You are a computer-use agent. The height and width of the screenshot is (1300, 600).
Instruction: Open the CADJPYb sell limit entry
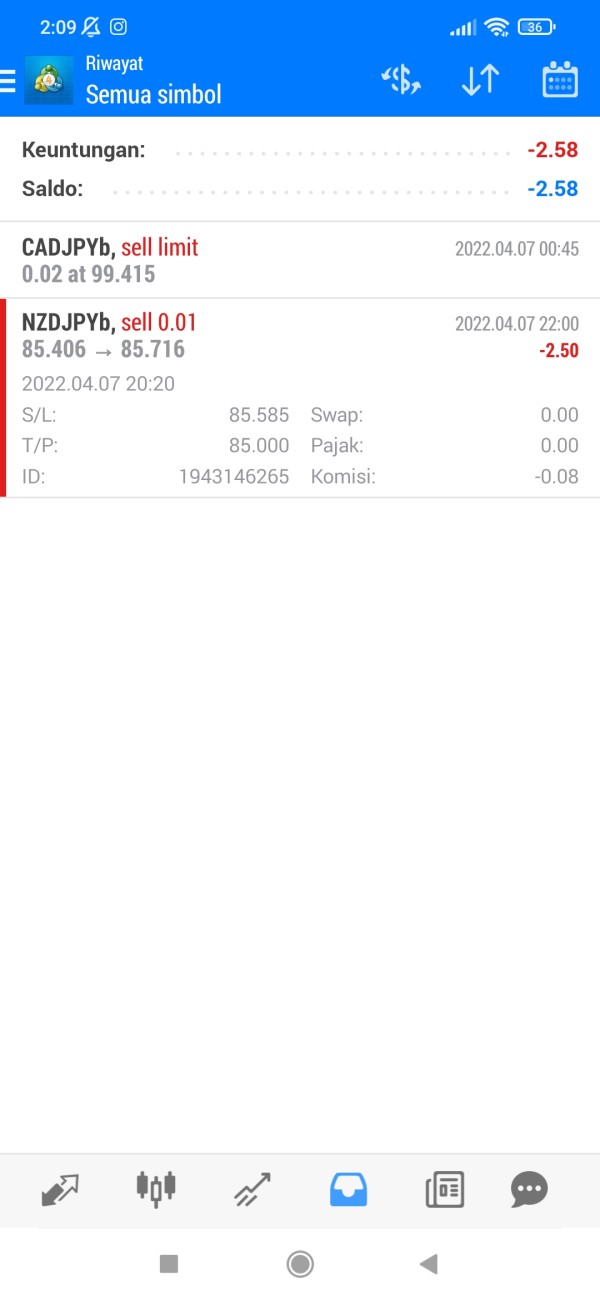pos(300,260)
